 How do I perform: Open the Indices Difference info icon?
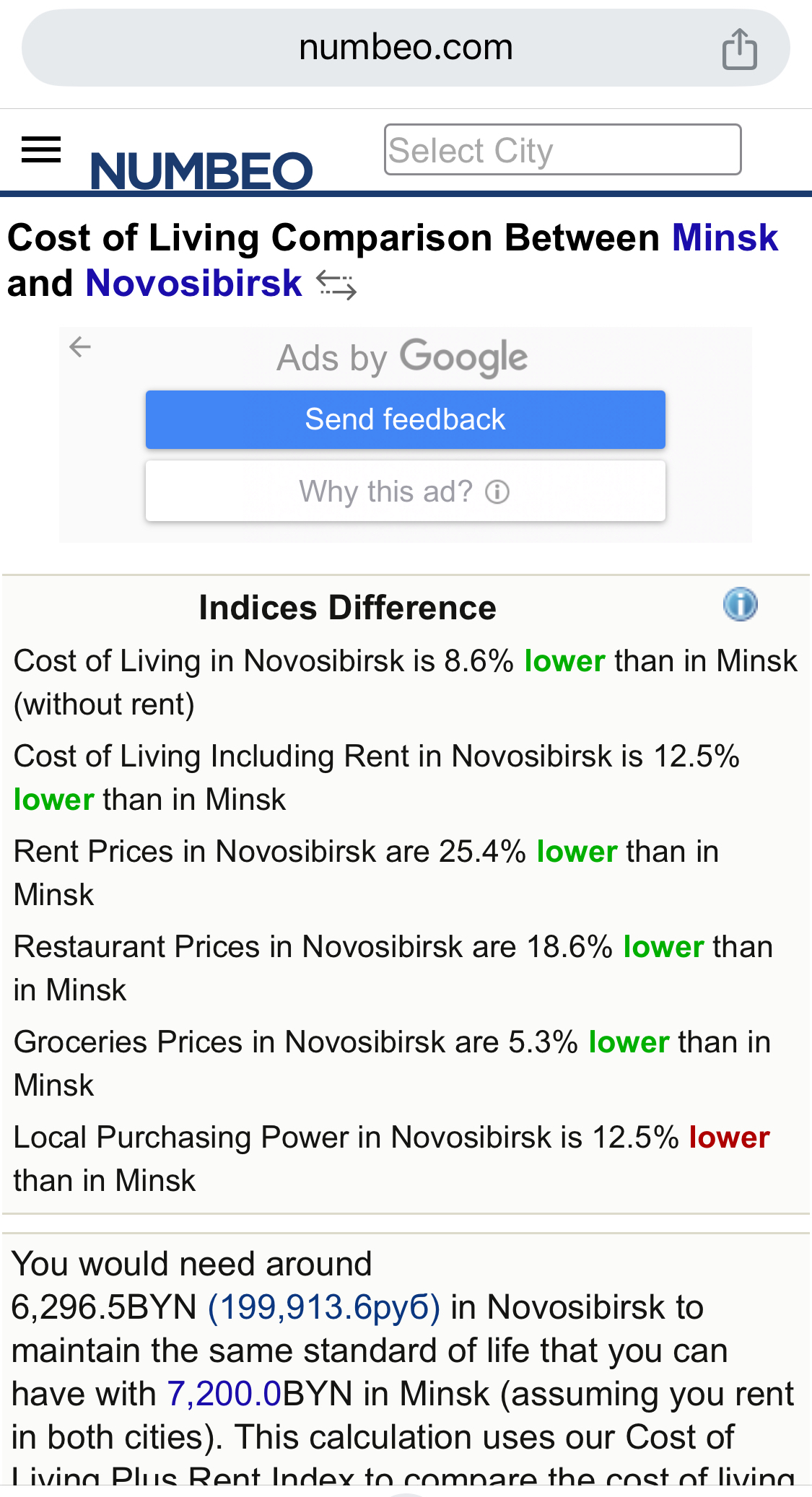tap(740, 604)
